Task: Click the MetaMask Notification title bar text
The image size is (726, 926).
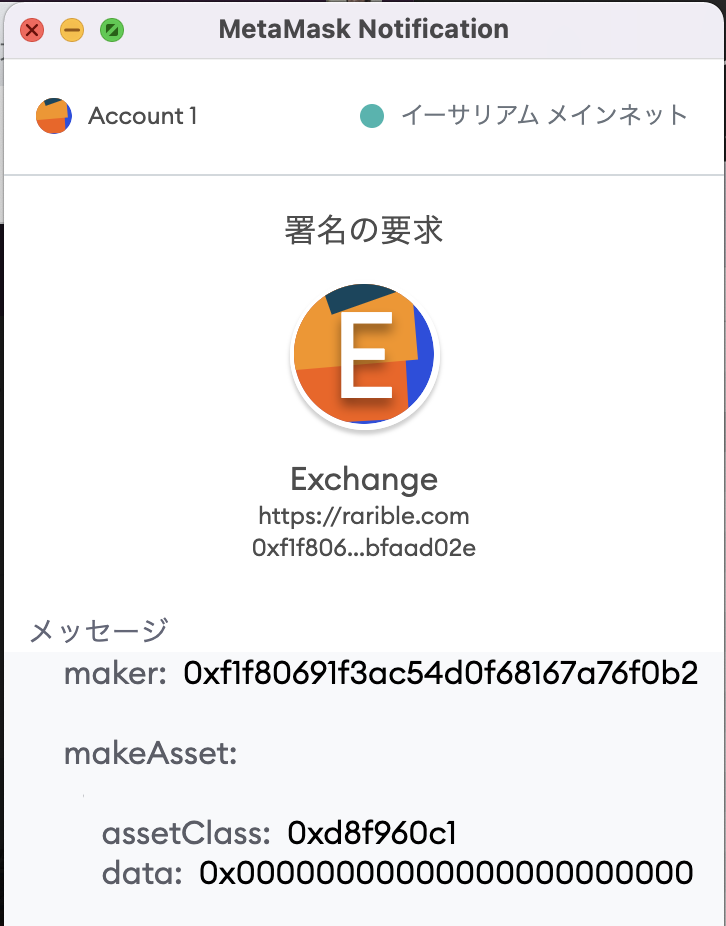Action: 363,28
